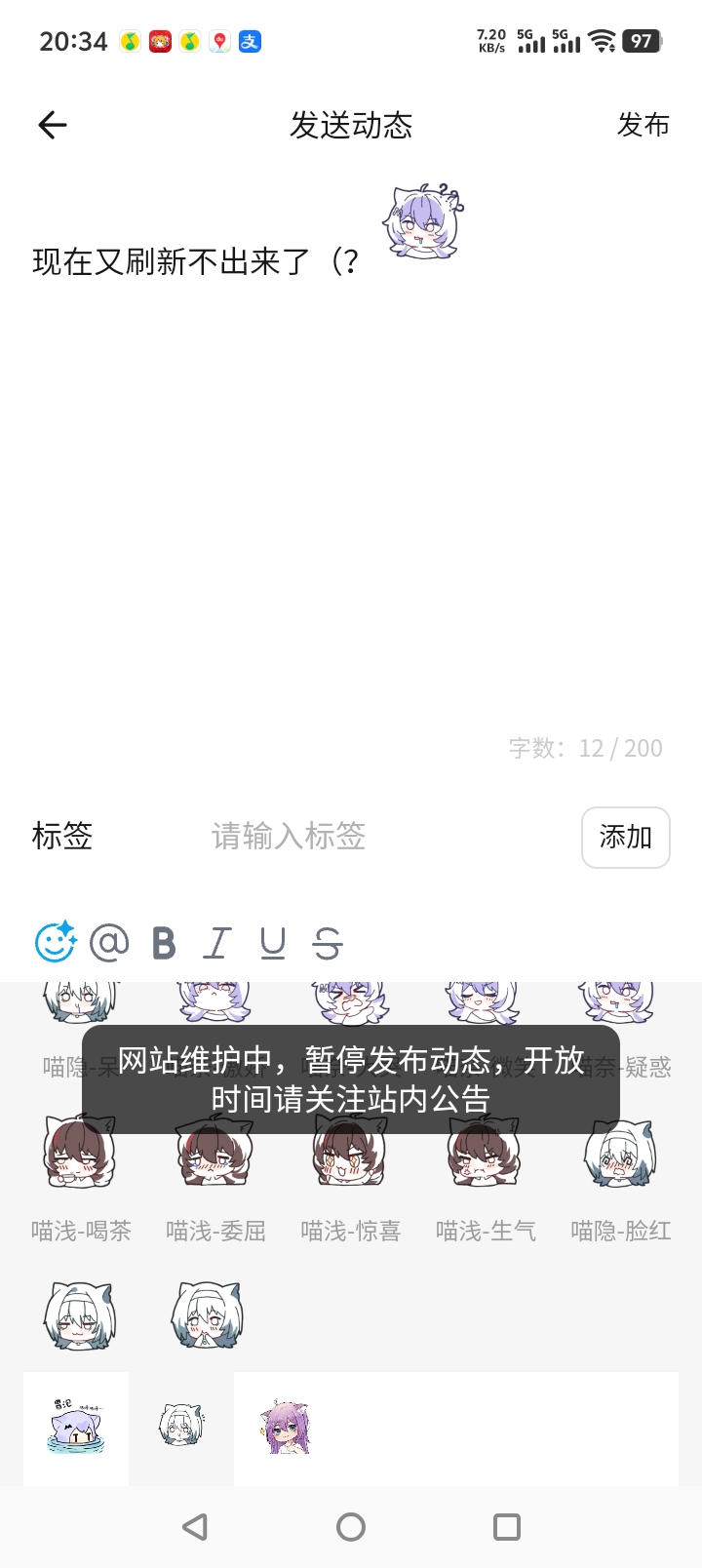
Task: Toggle underline text formatting
Action: coord(273,943)
